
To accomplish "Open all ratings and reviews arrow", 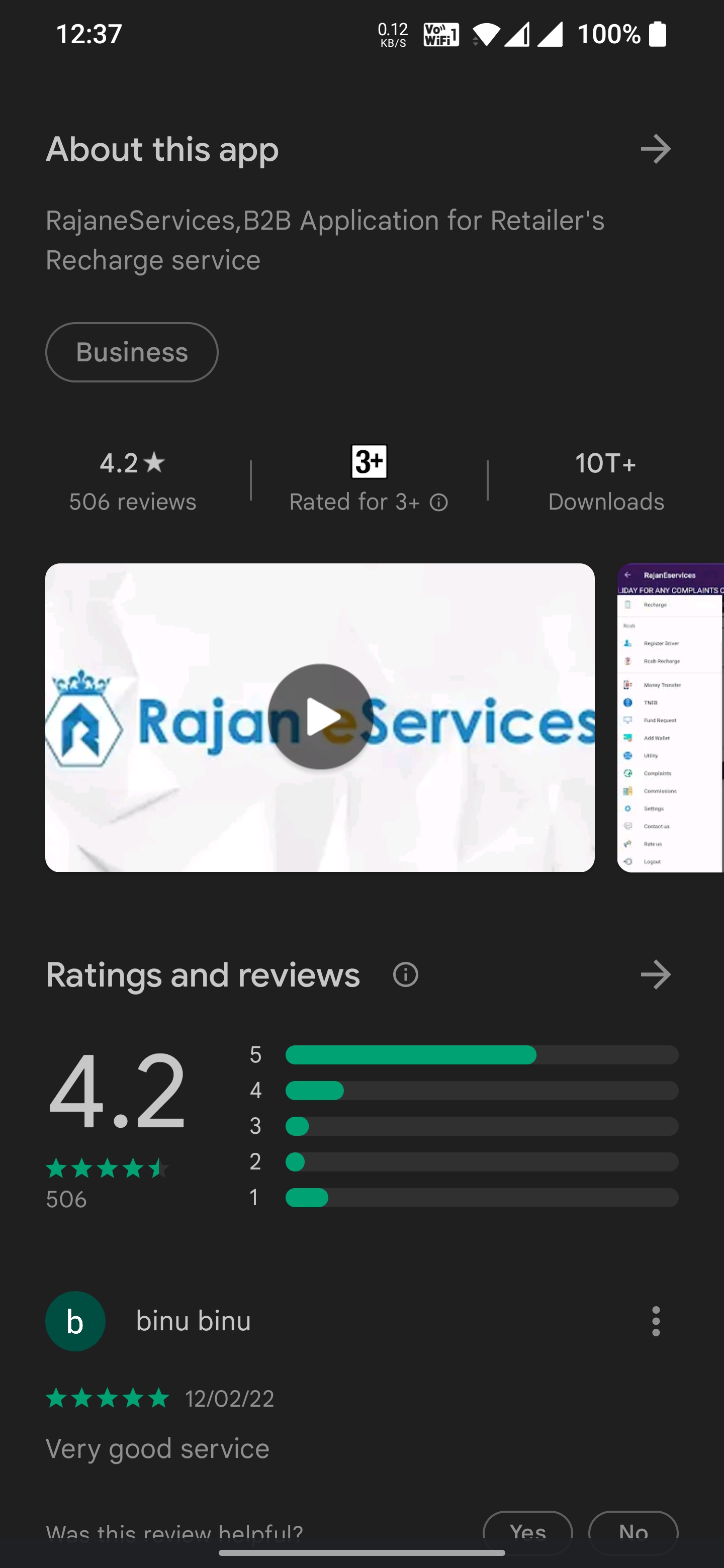I will (x=655, y=974).
